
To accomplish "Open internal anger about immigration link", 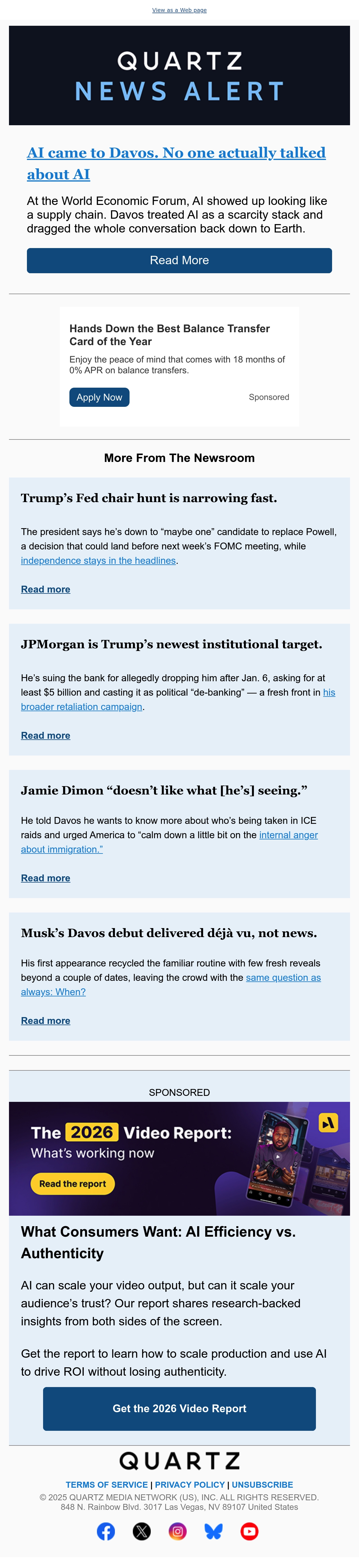I will click(x=169, y=842).
